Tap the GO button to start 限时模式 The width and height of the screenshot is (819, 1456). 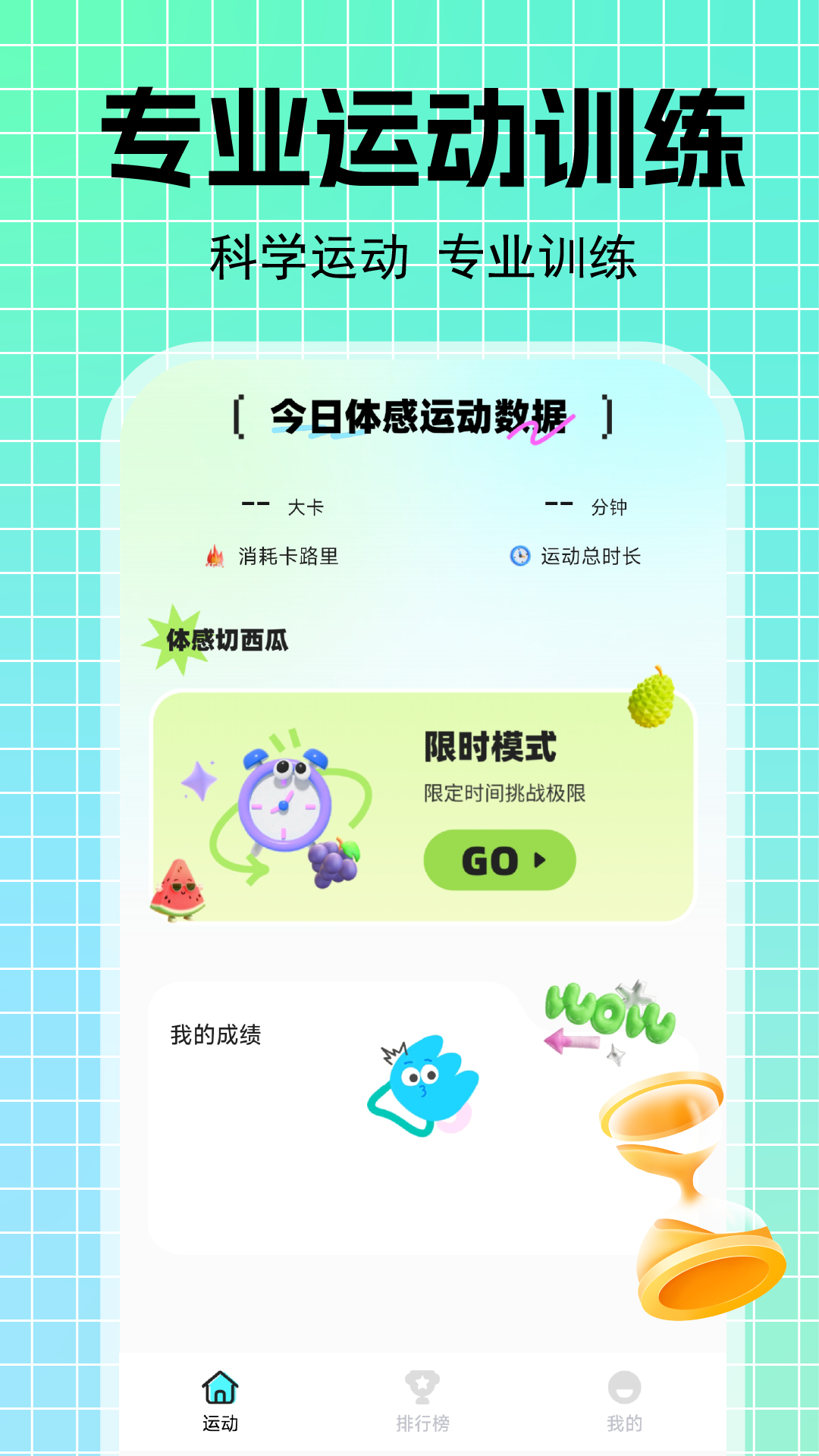tap(498, 859)
